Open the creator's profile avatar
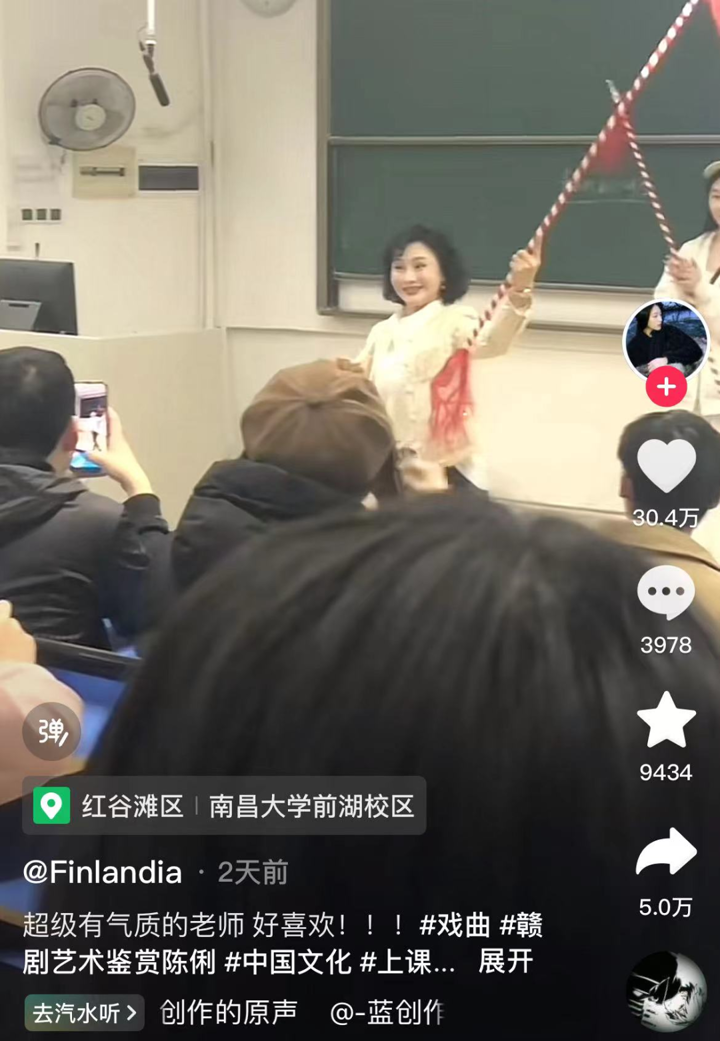720x1041 pixels. click(666, 340)
